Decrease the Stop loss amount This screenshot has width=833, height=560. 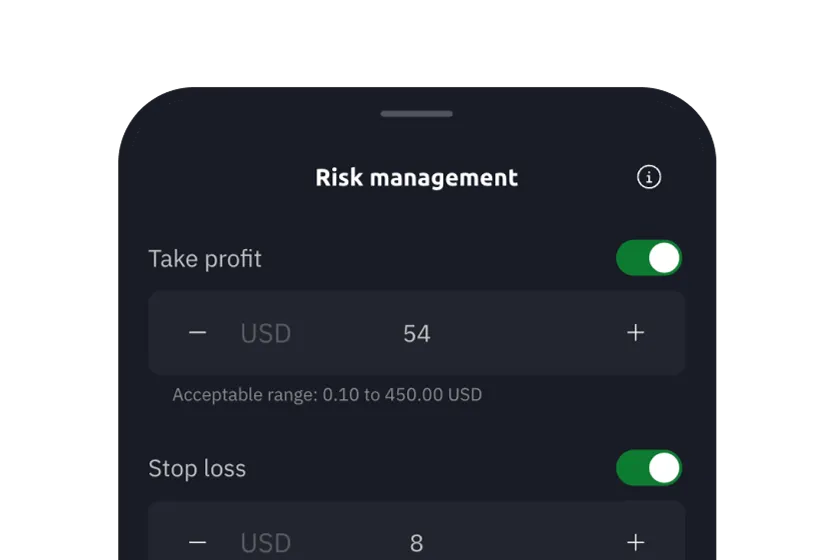[198, 542]
